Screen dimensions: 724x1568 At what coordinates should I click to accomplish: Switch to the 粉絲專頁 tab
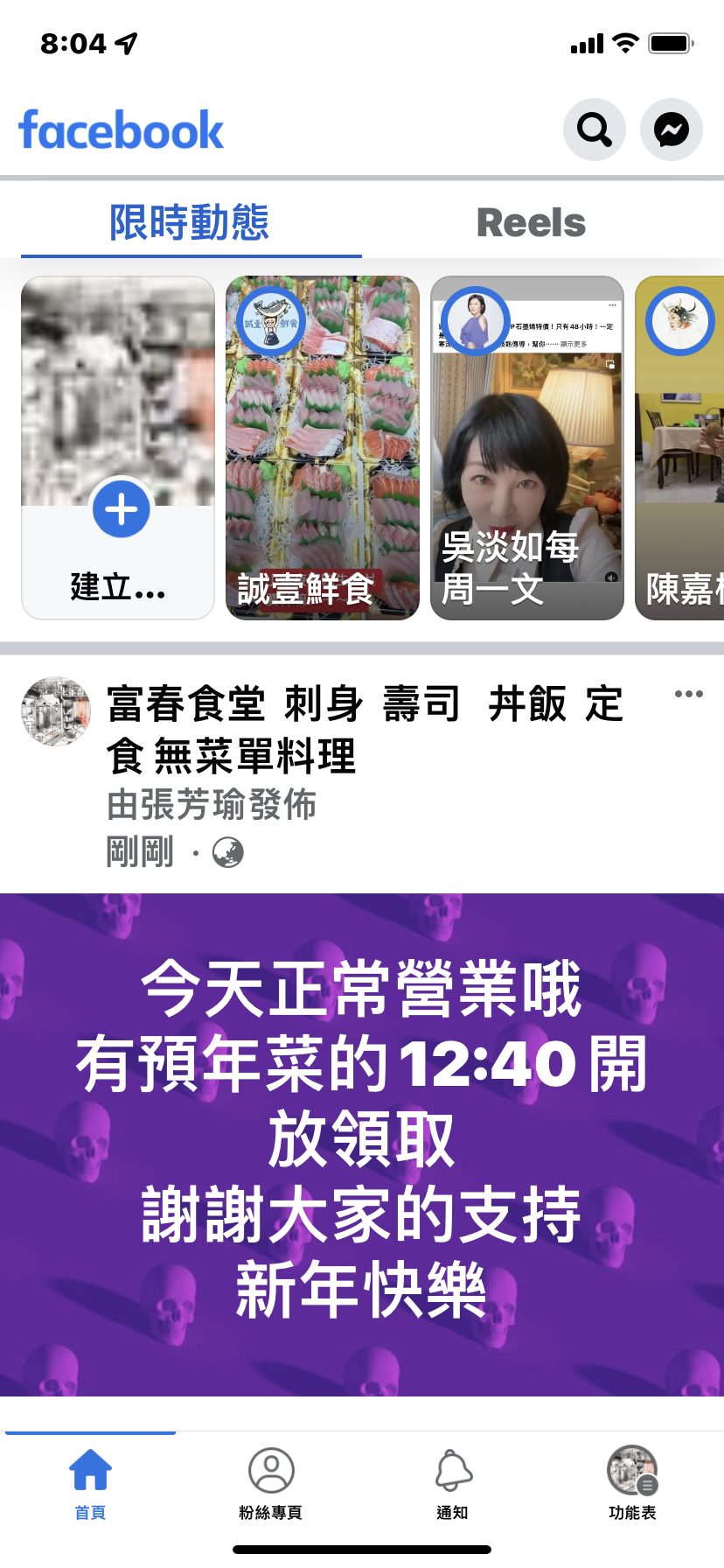click(x=271, y=1481)
